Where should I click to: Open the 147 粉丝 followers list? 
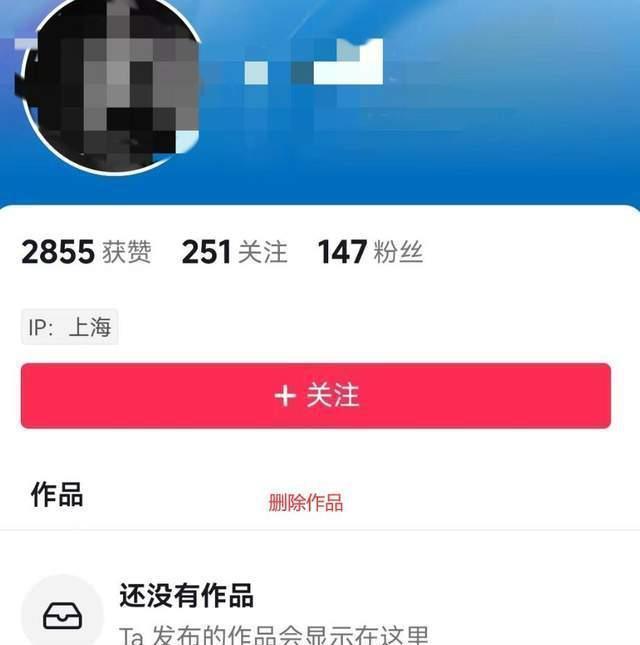tap(370, 252)
